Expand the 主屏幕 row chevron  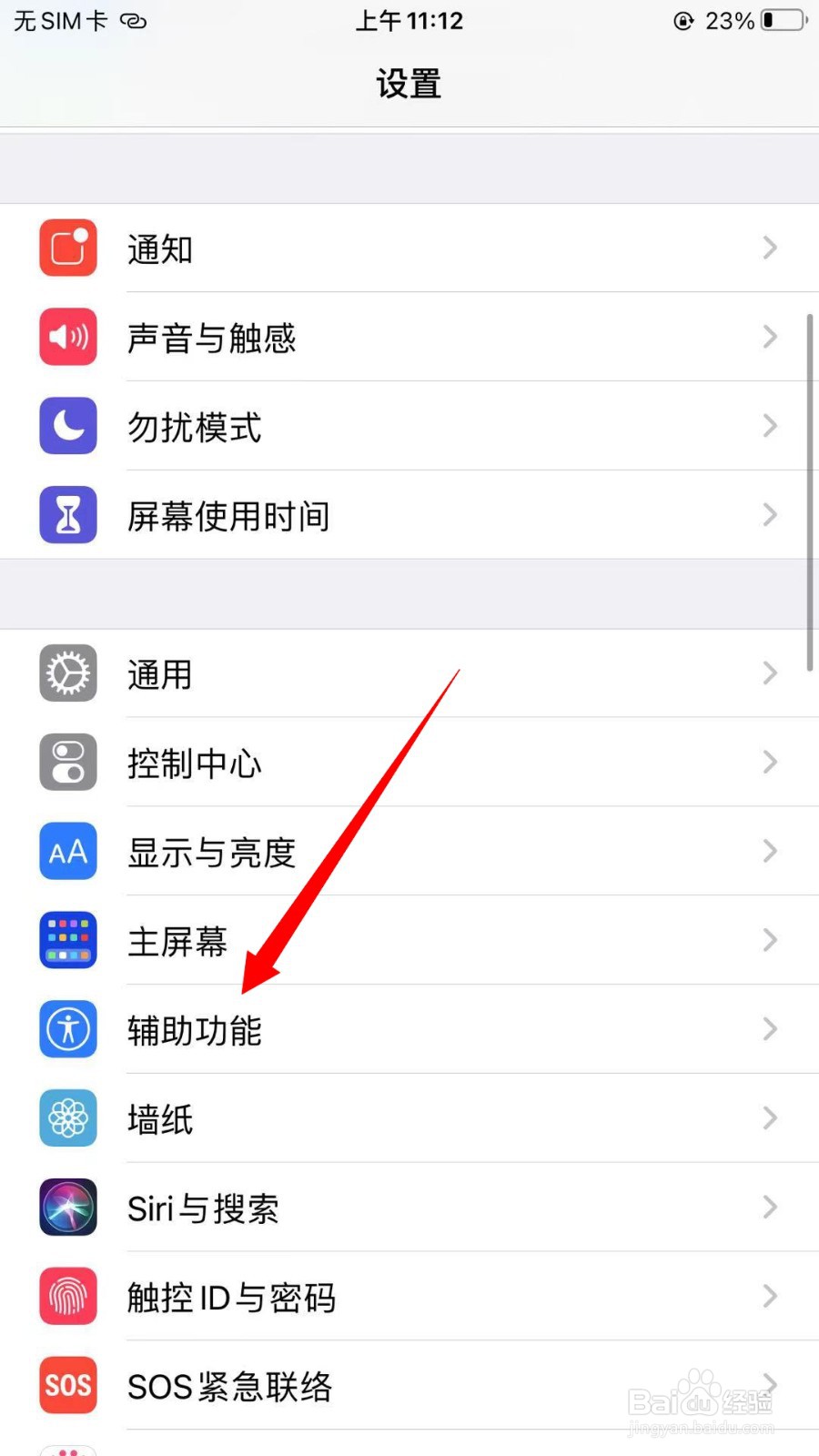(769, 940)
